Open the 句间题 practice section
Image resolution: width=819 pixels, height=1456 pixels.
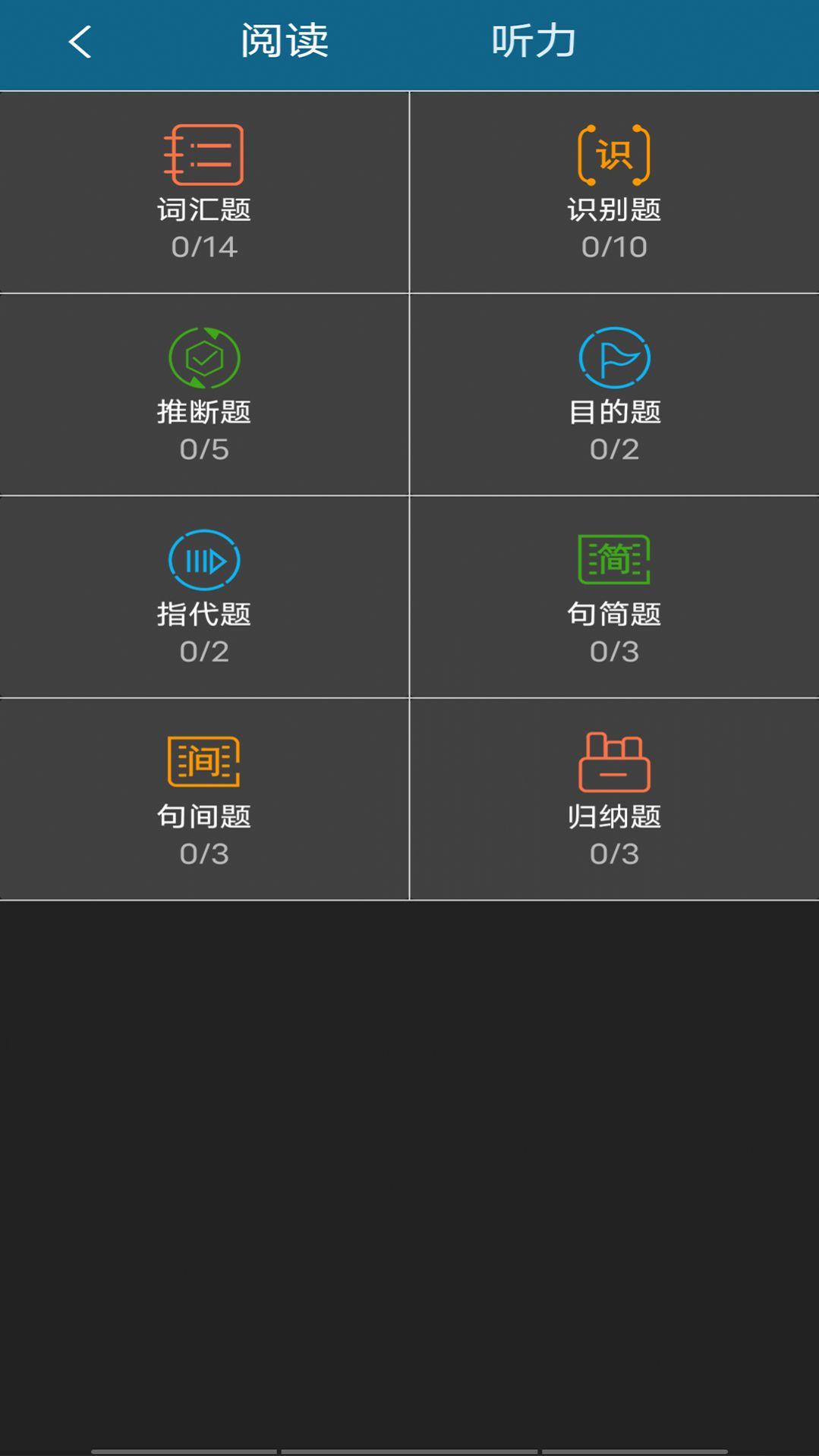(203, 797)
